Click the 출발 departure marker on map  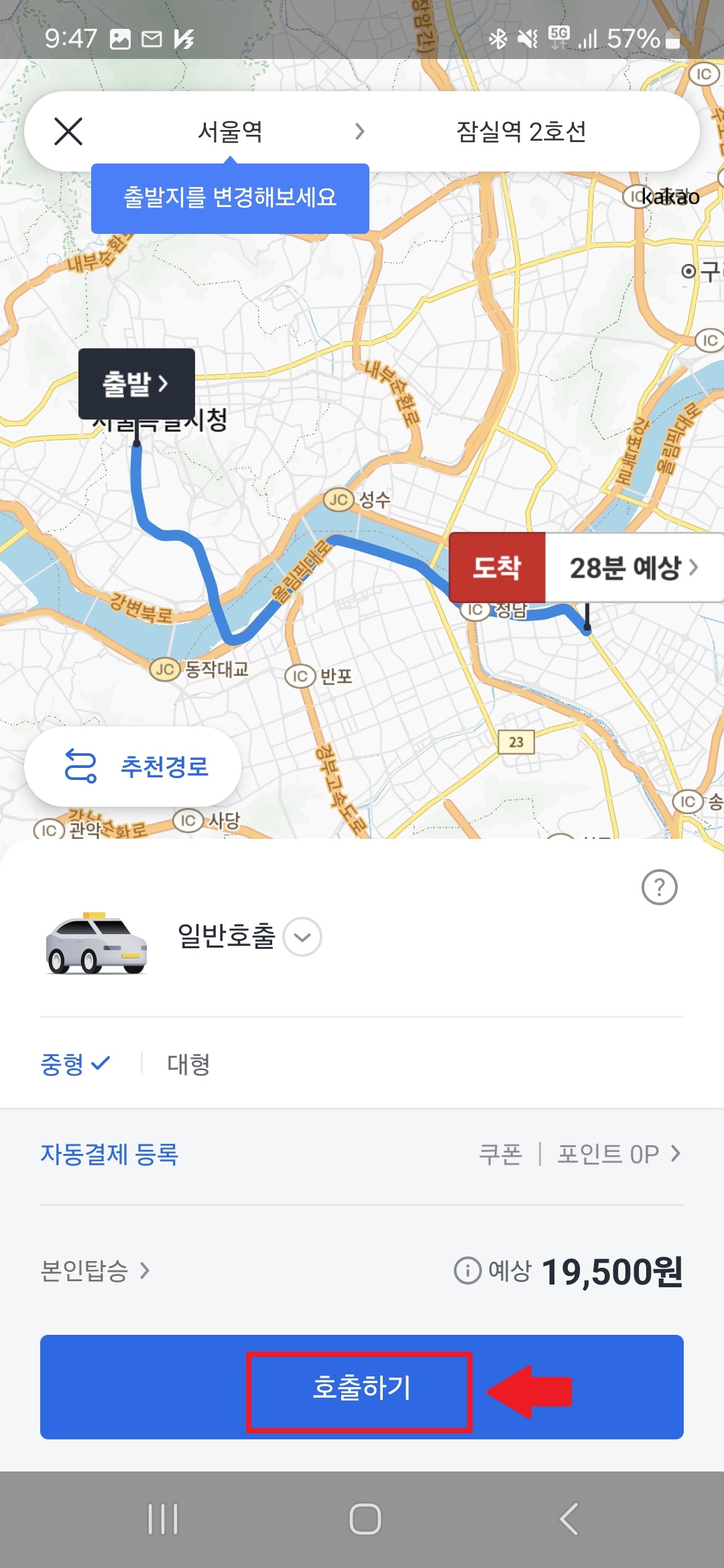tap(136, 383)
